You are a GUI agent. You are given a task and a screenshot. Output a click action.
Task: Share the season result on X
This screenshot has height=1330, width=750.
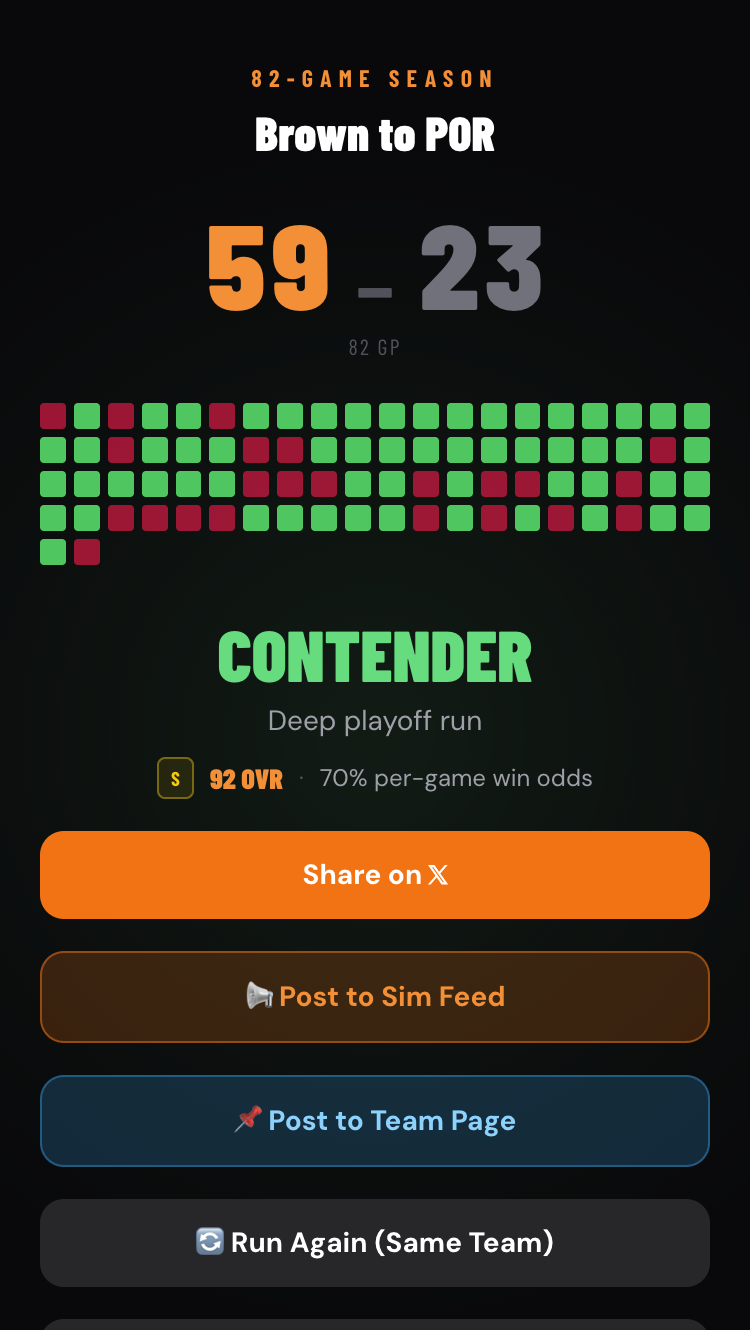[375, 875]
